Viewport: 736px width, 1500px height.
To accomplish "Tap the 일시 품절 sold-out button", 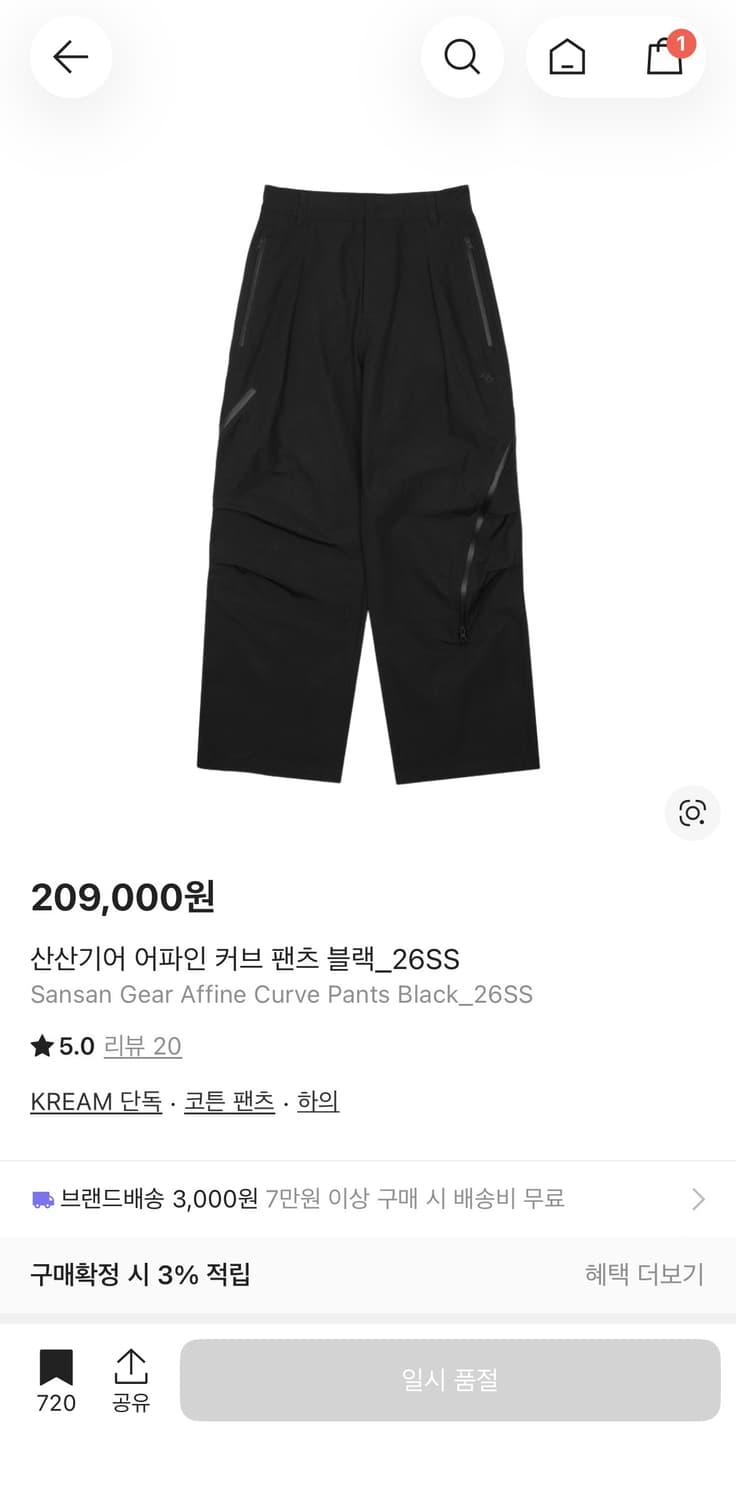I will (x=447, y=1380).
